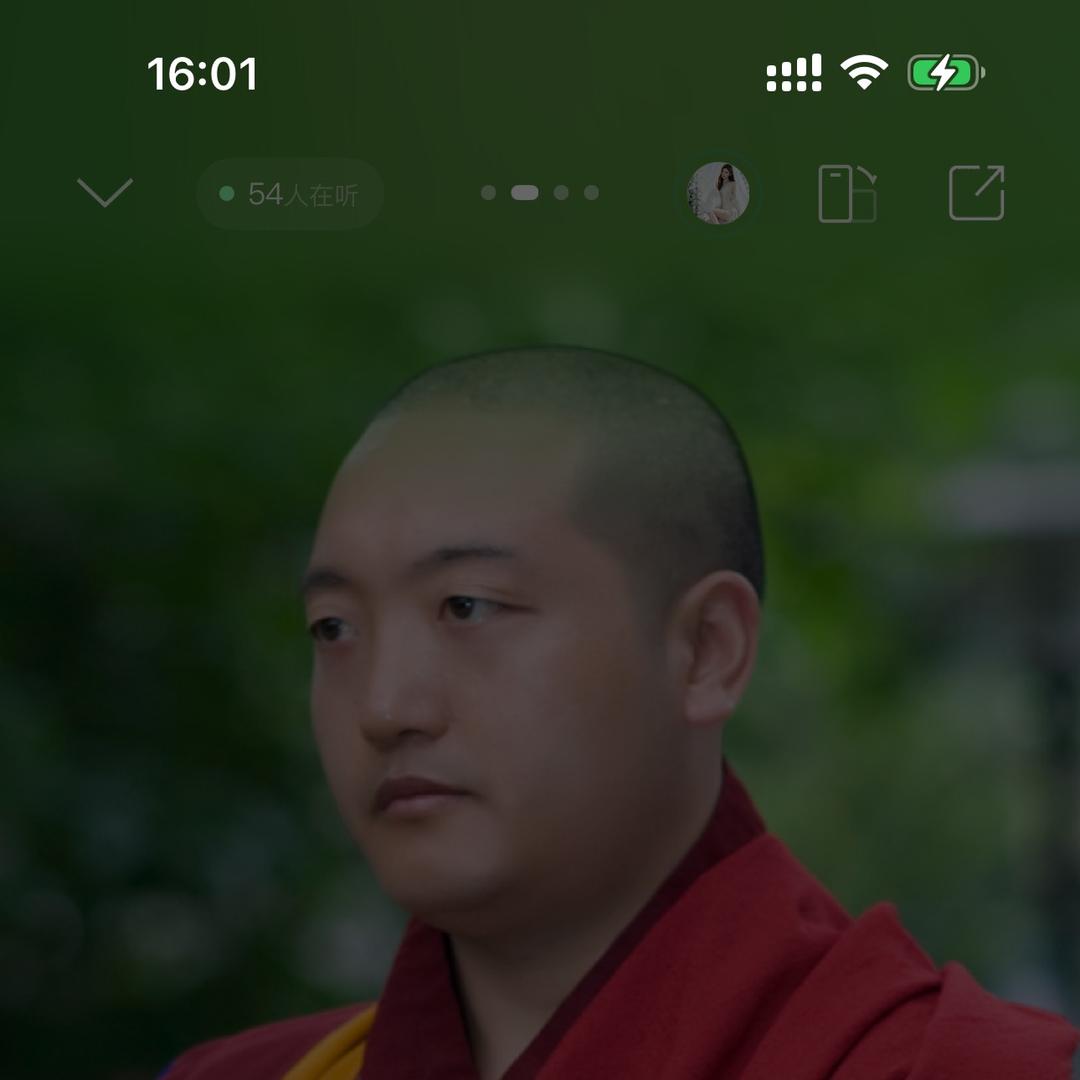Tap the player page indicator dots
Image resolution: width=1080 pixels, height=1080 pixels.
[x=539, y=192]
